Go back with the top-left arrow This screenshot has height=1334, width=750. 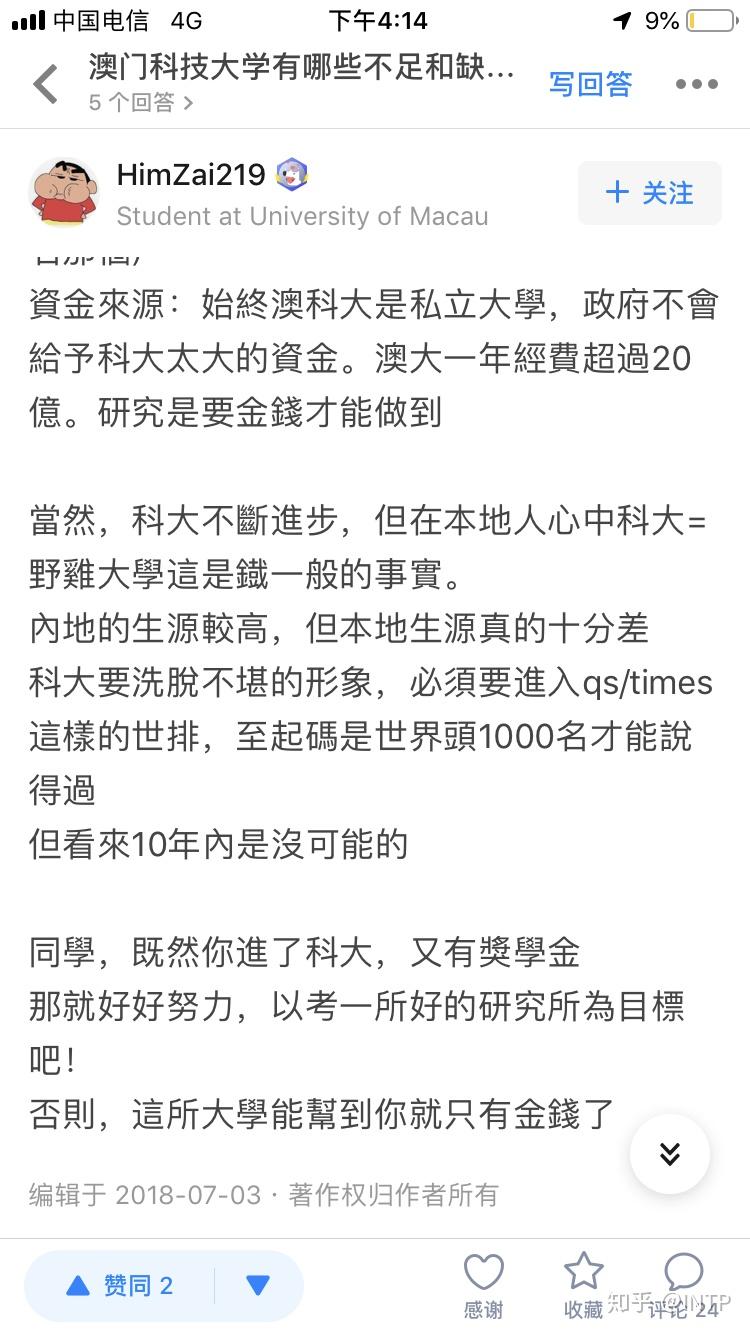(x=46, y=85)
